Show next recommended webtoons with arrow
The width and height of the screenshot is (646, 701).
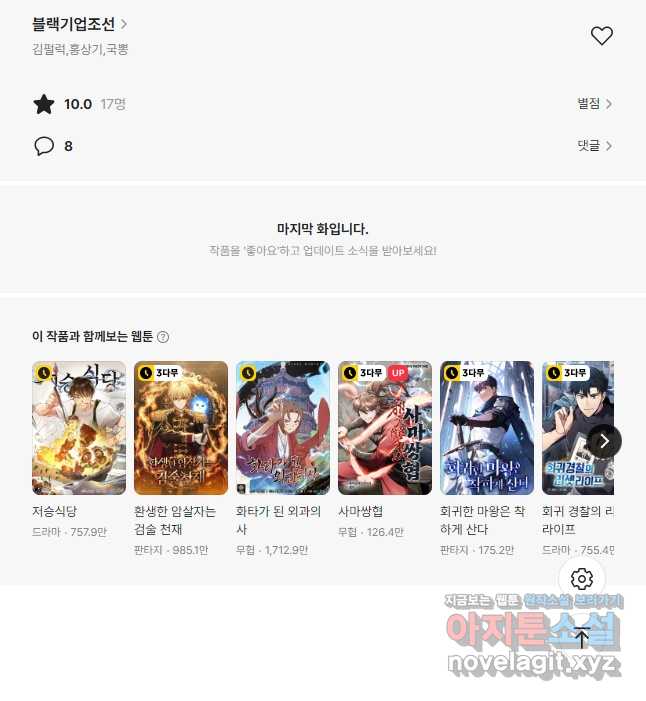click(604, 441)
